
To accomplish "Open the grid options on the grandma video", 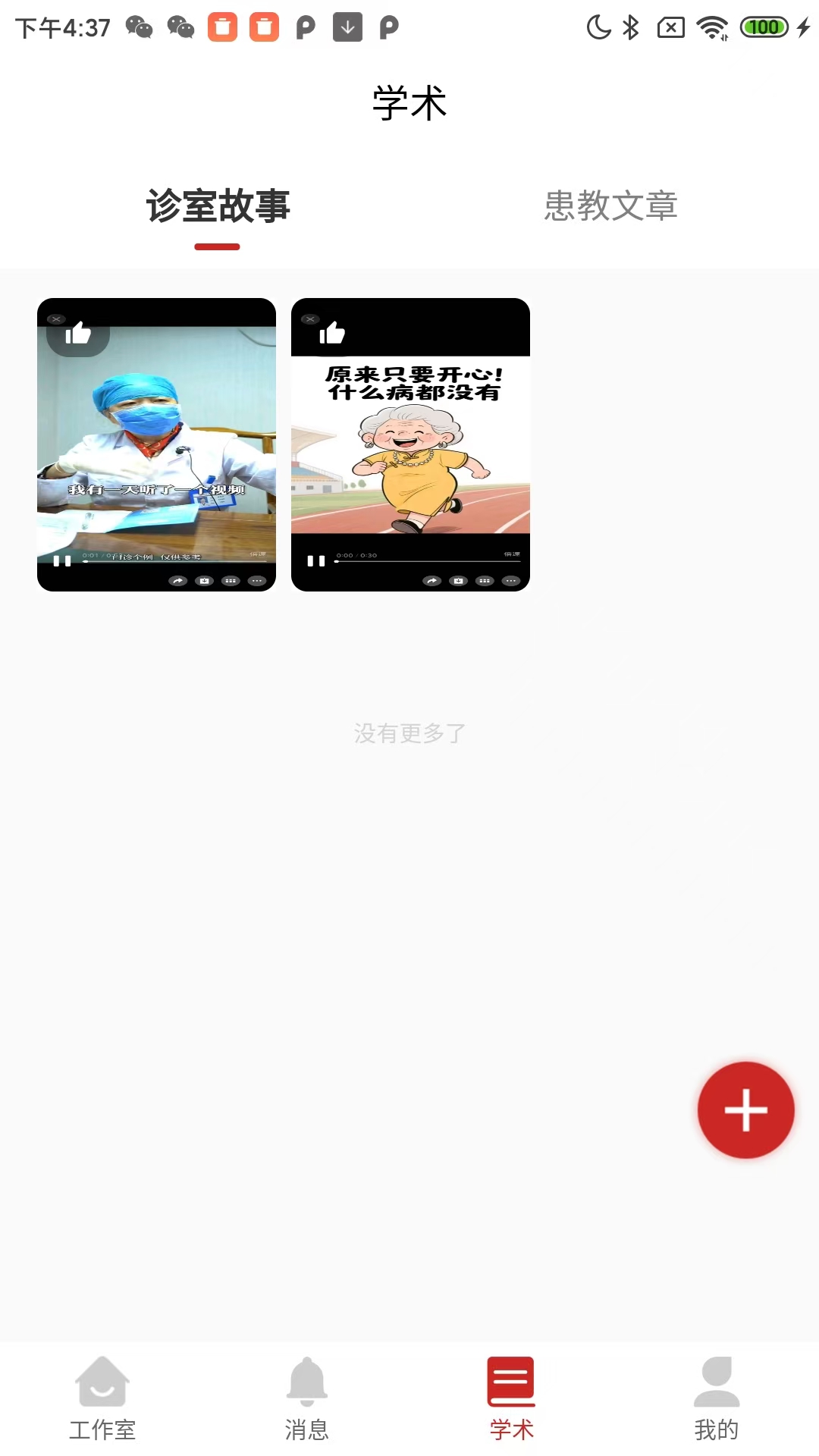I will pyautogui.click(x=484, y=579).
